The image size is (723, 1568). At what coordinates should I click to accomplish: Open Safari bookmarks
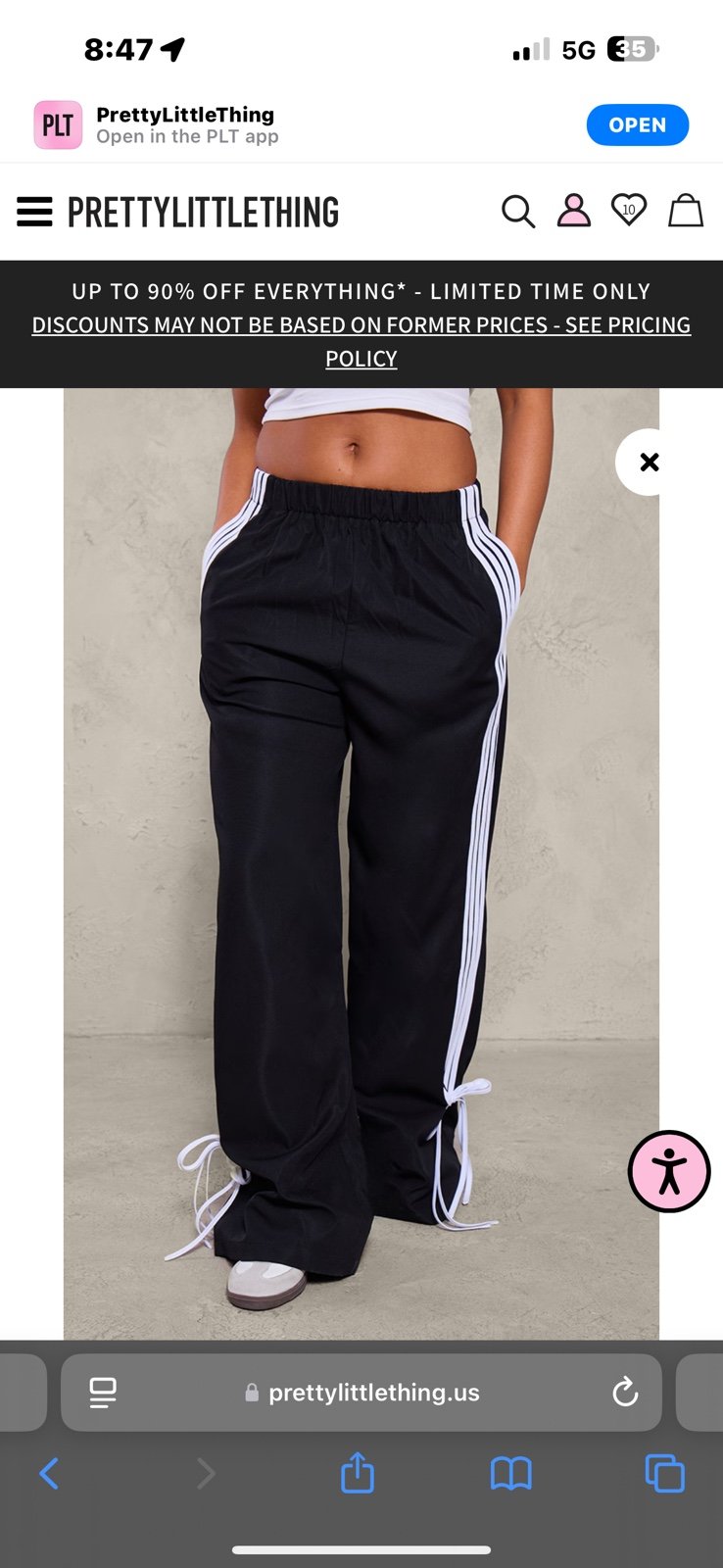510,1473
